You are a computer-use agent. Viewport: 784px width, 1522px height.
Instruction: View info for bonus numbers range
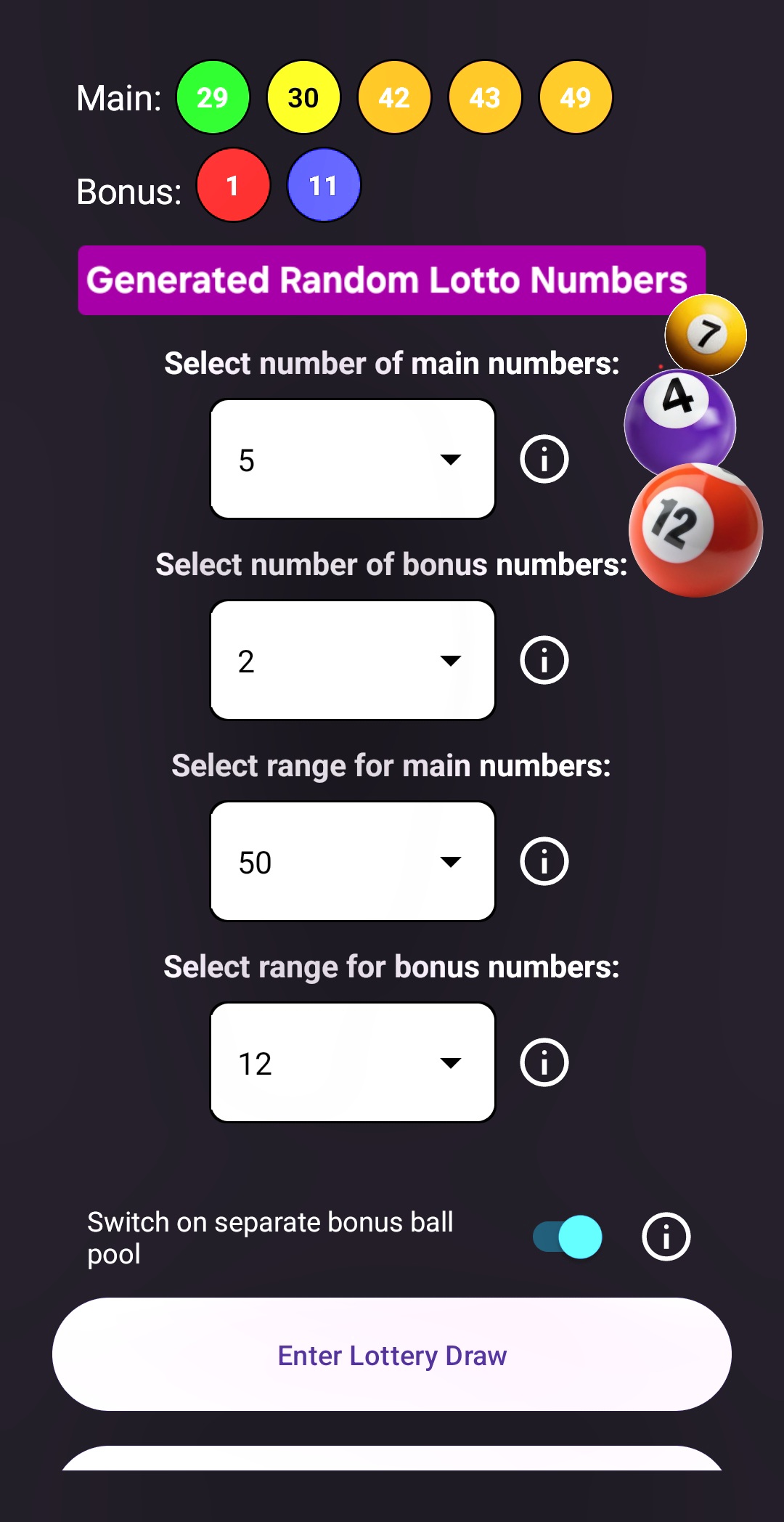pyautogui.click(x=544, y=1062)
